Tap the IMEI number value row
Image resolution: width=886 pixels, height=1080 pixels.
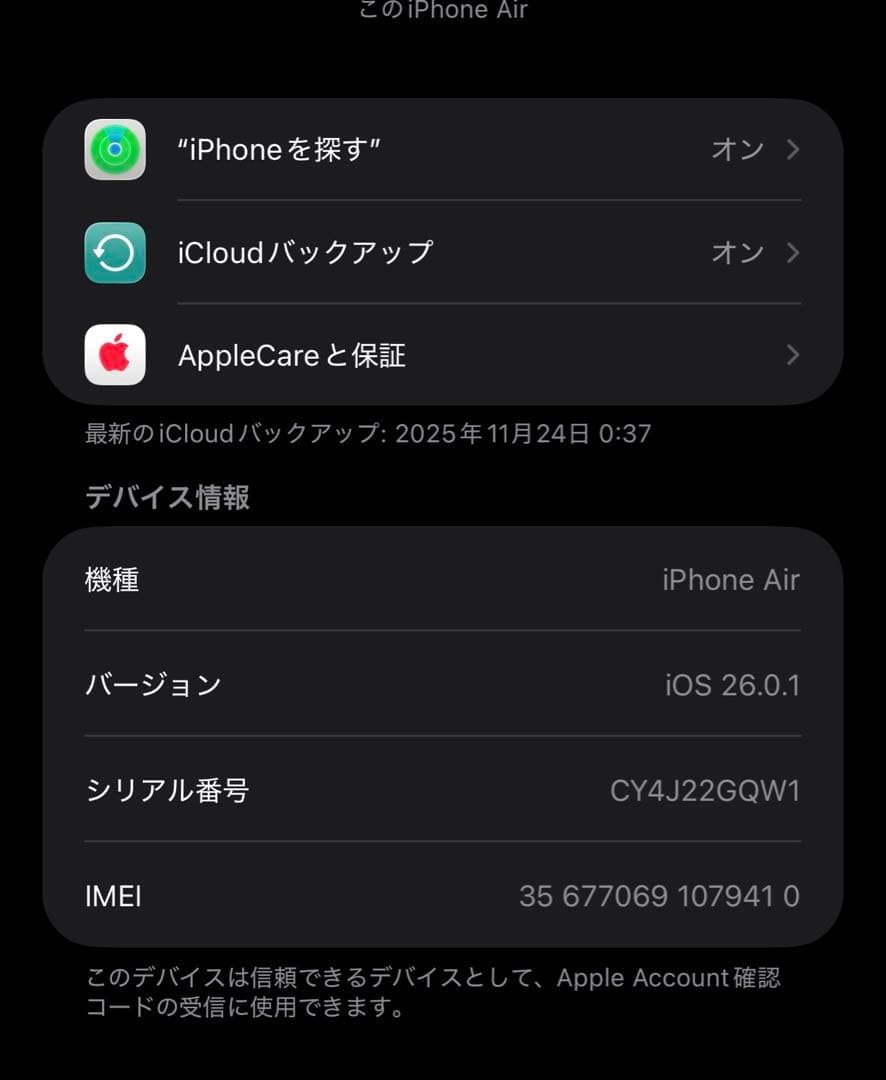(x=659, y=897)
